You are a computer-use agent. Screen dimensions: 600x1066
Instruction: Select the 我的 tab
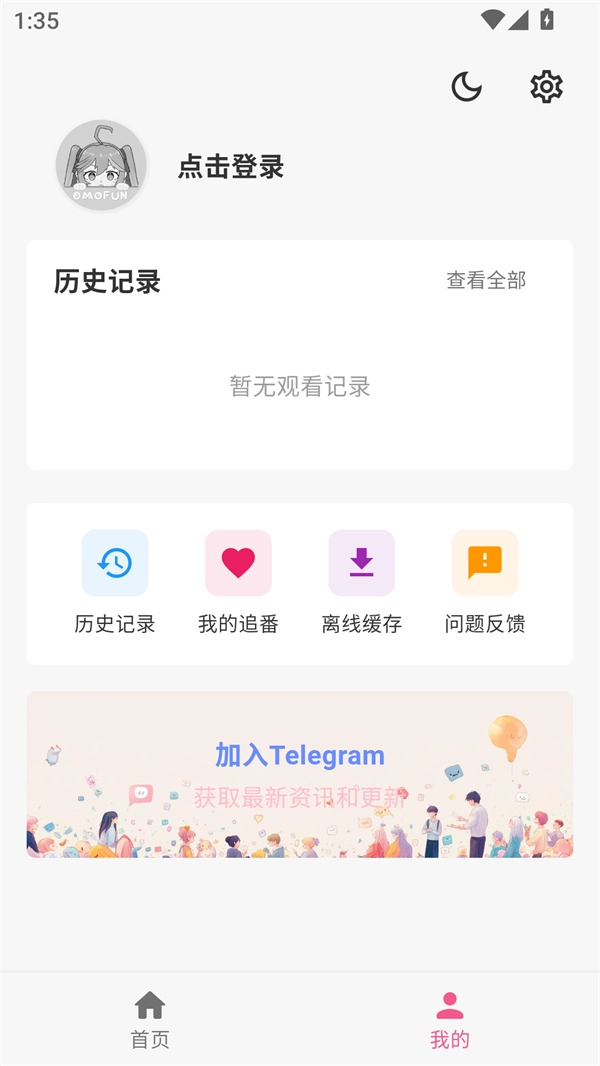(450, 1019)
